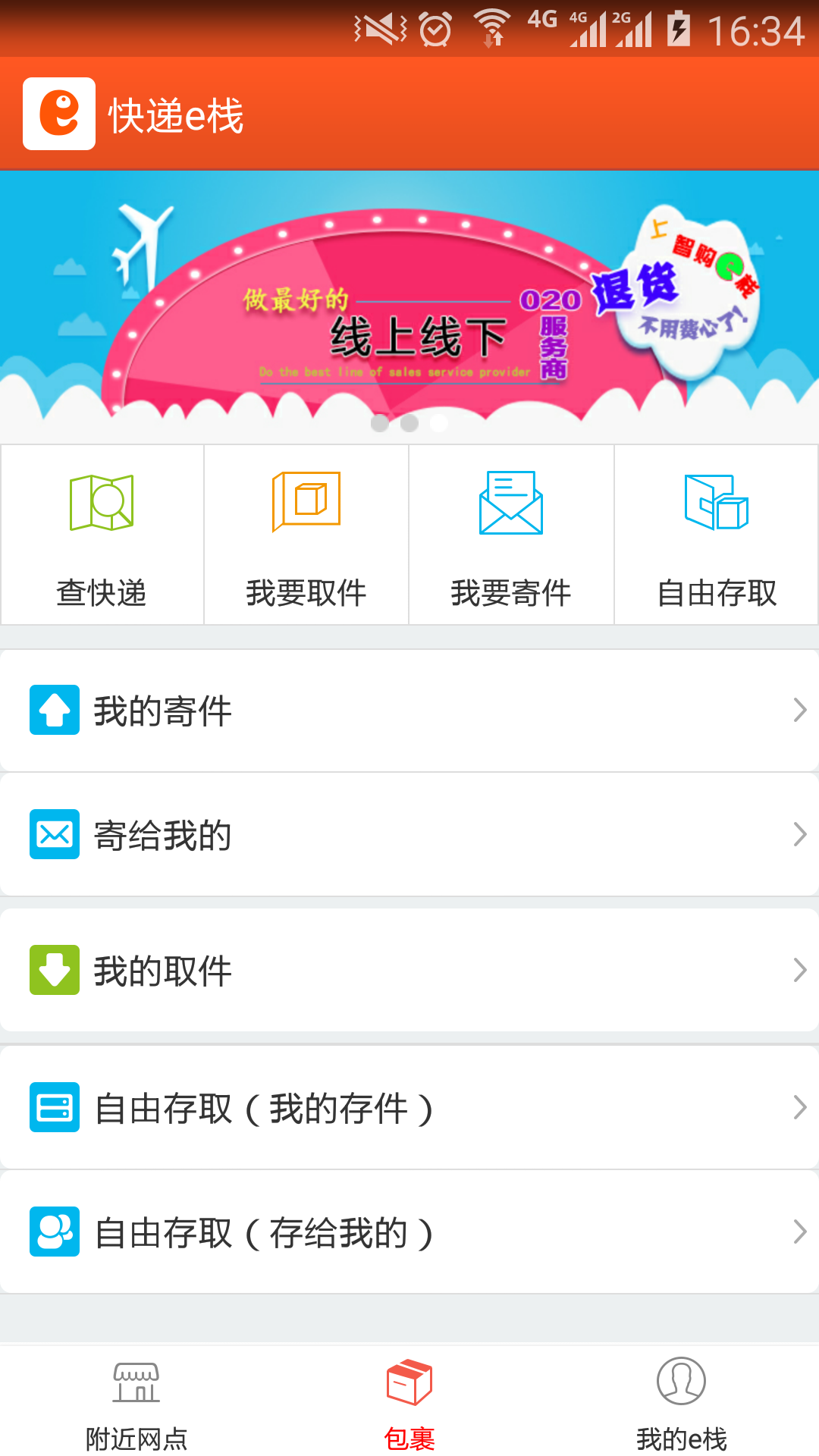Go to the 我的e栈 tab
This screenshot has width=819, height=1456.
tap(682, 1403)
